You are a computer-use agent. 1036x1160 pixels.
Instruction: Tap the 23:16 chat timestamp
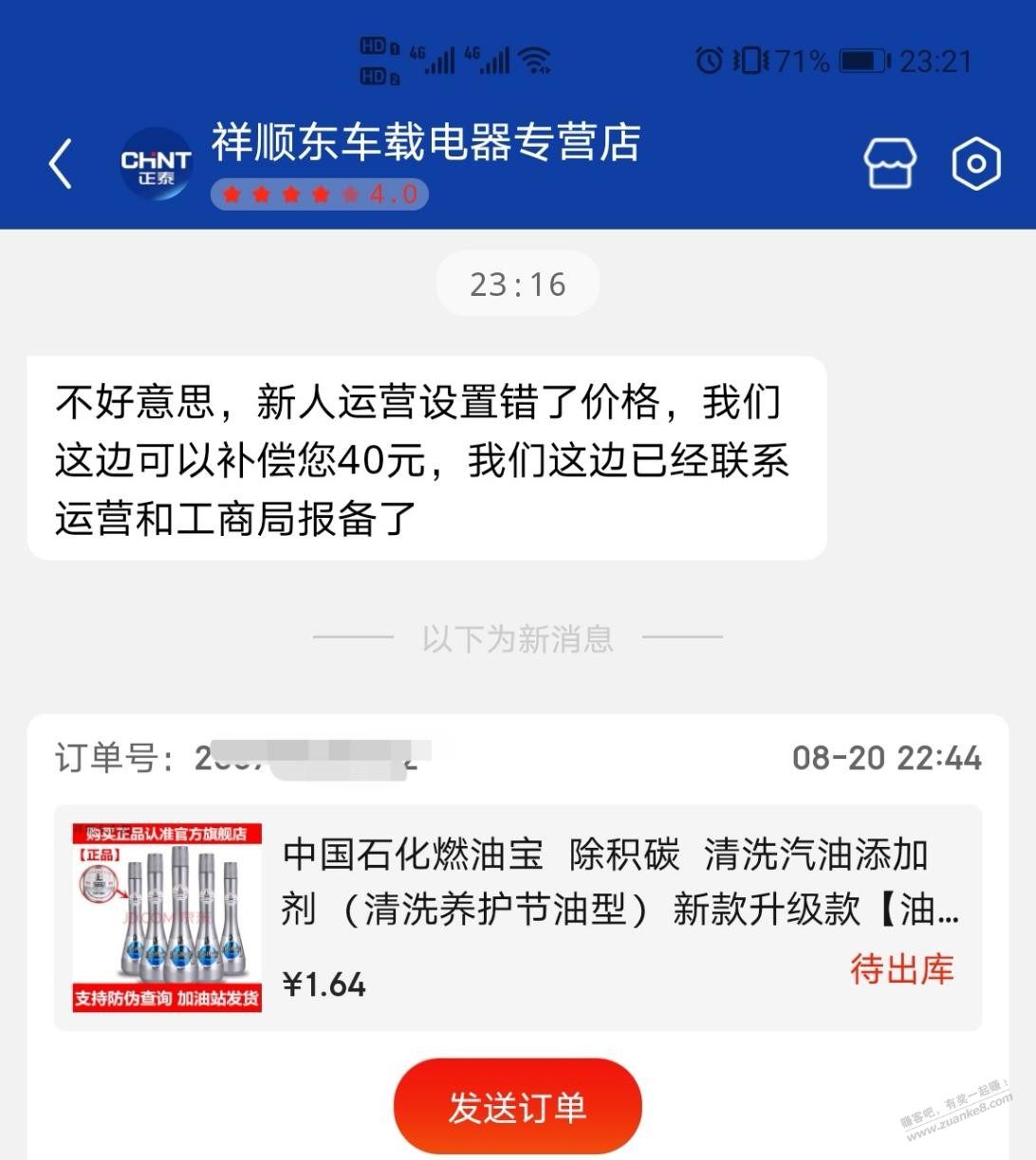pyautogui.click(x=517, y=283)
